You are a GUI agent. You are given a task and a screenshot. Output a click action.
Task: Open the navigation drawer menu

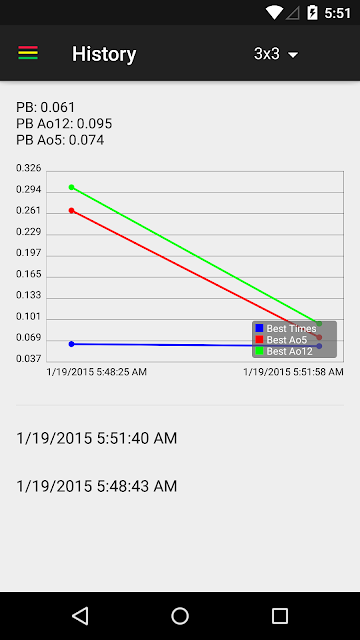point(28,53)
